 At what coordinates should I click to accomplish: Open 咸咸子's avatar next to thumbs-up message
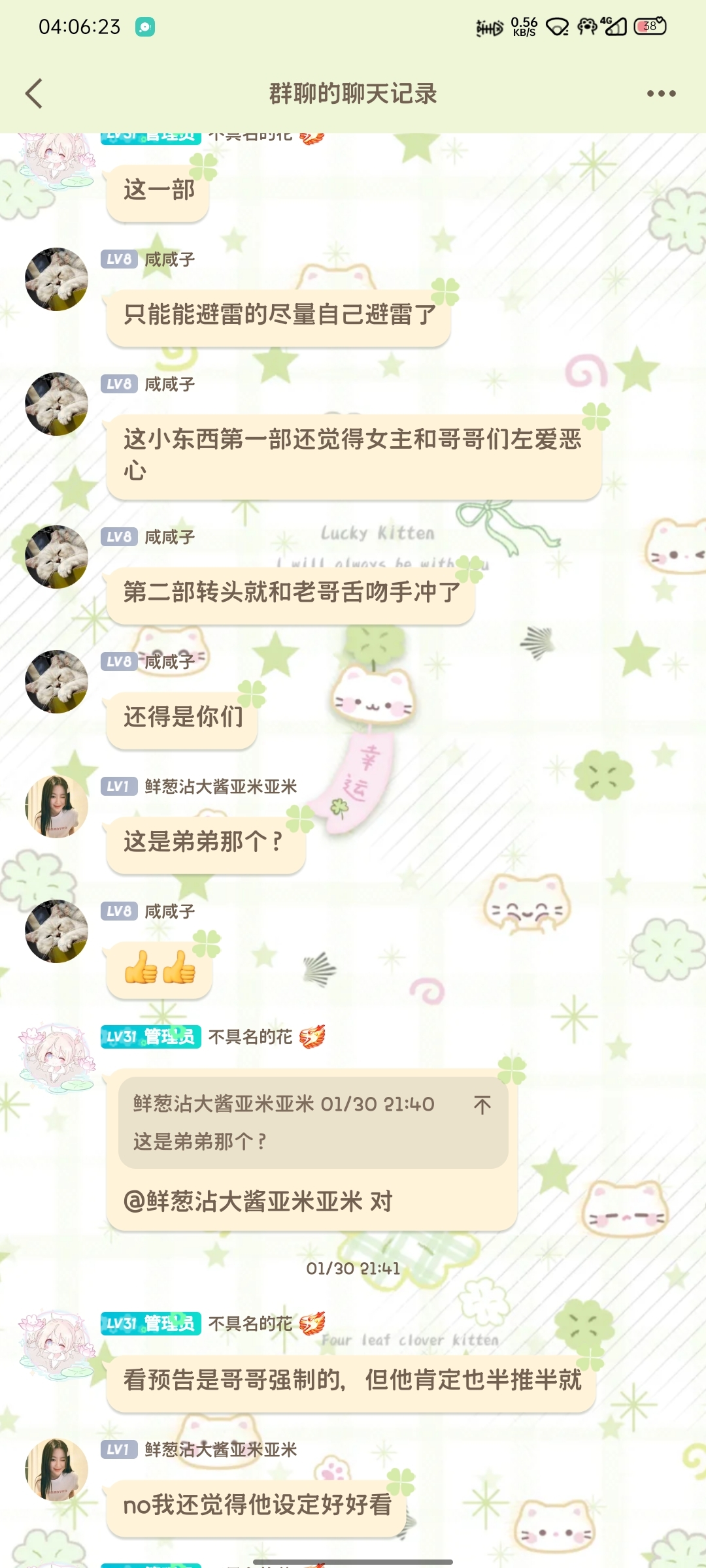click(56, 931)
